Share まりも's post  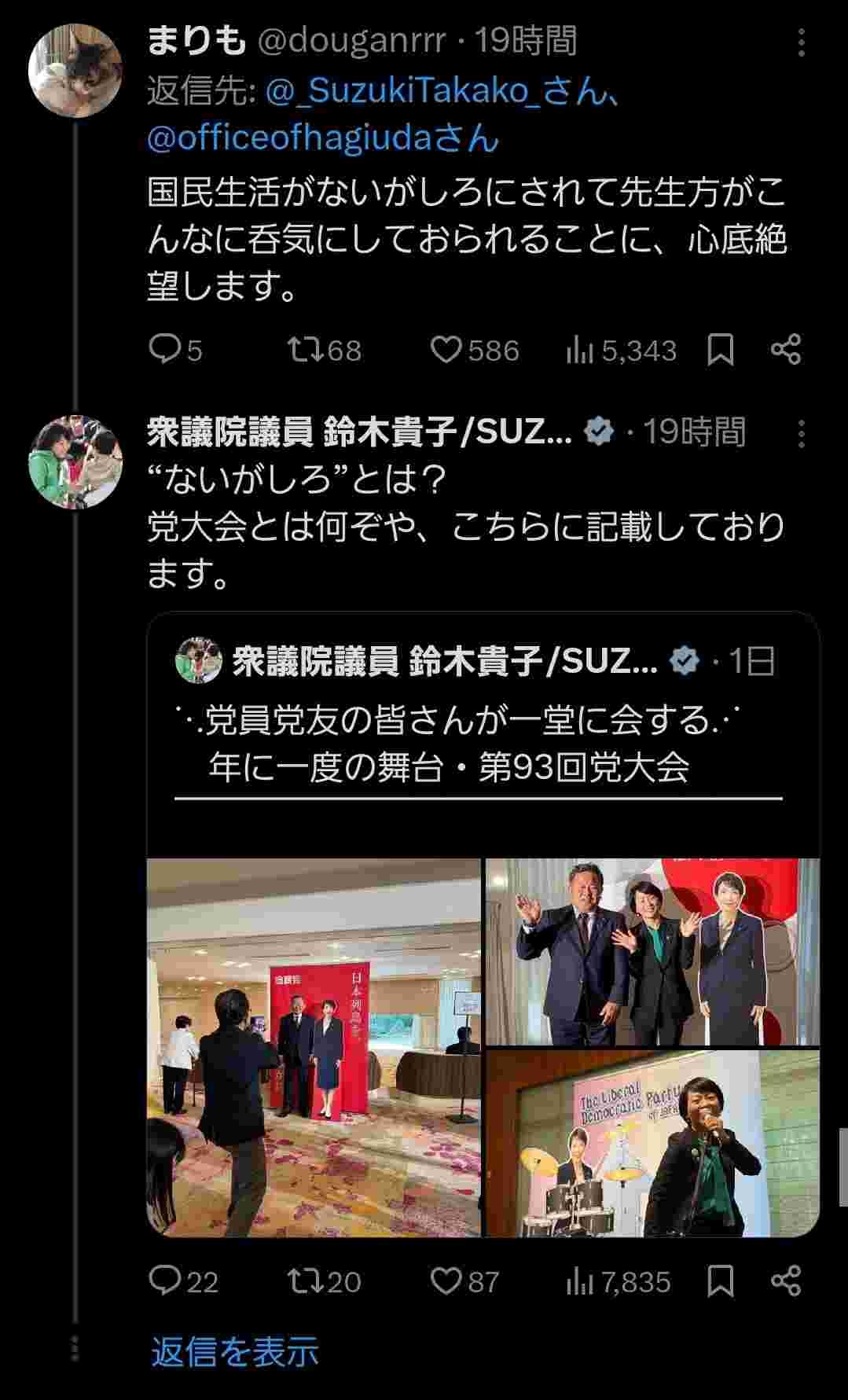click(x=786, y=350)
